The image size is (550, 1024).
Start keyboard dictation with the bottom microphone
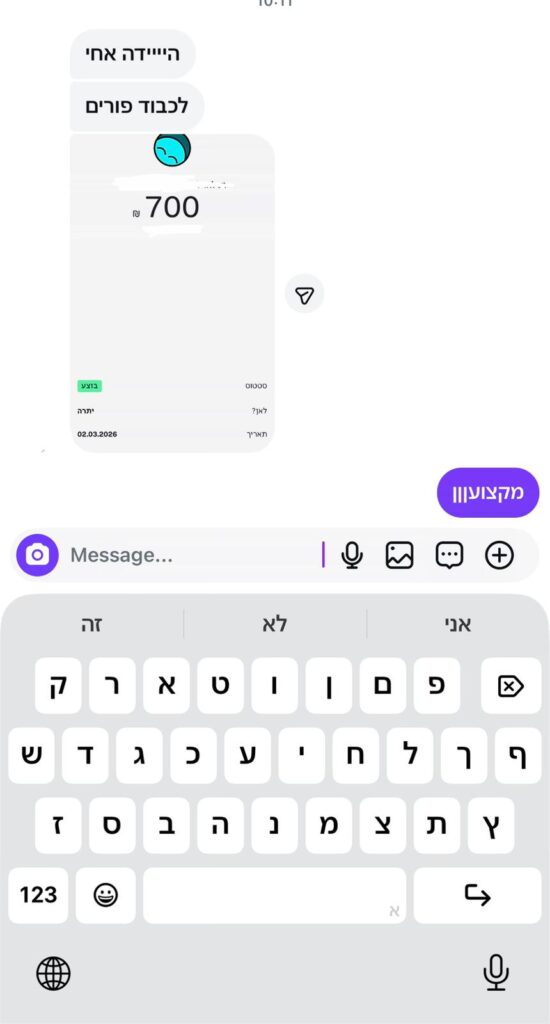click(x=496, y=973)
